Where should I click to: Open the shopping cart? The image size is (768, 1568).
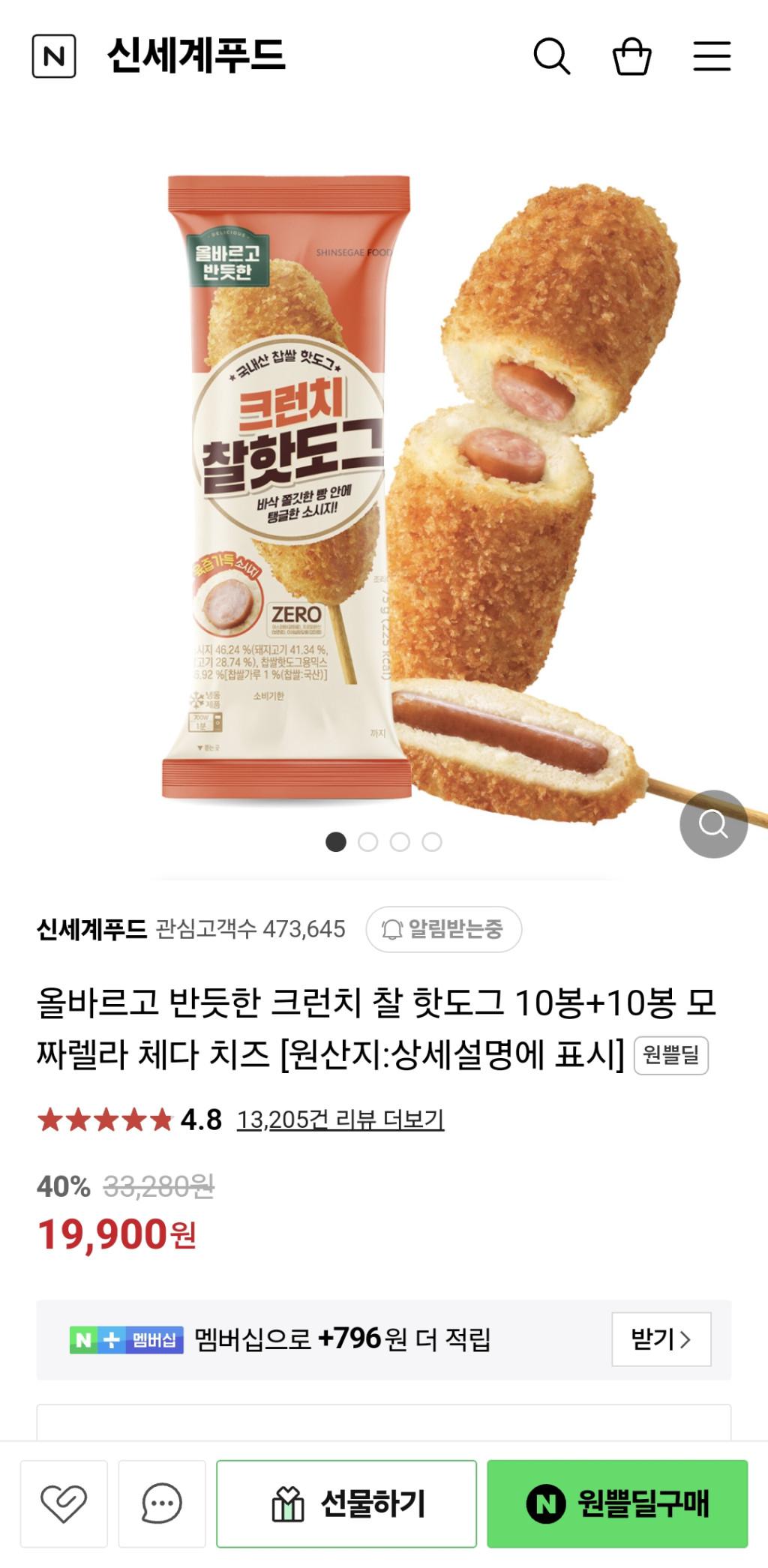(x=631, y=56)
